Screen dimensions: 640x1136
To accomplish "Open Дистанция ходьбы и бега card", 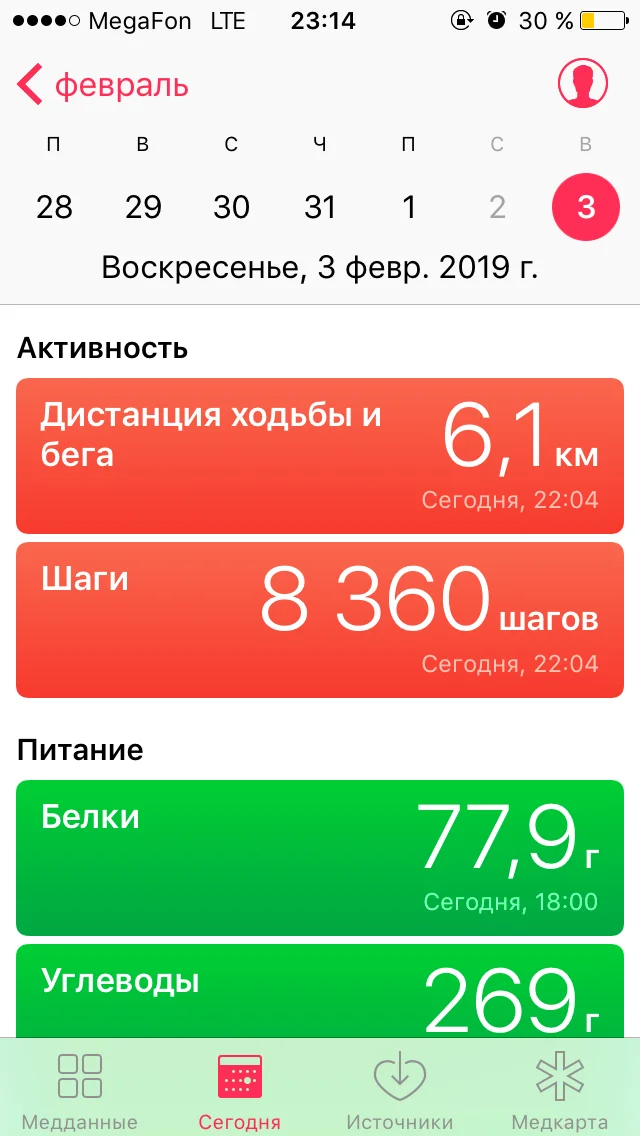I will click(x=320, y=456).
